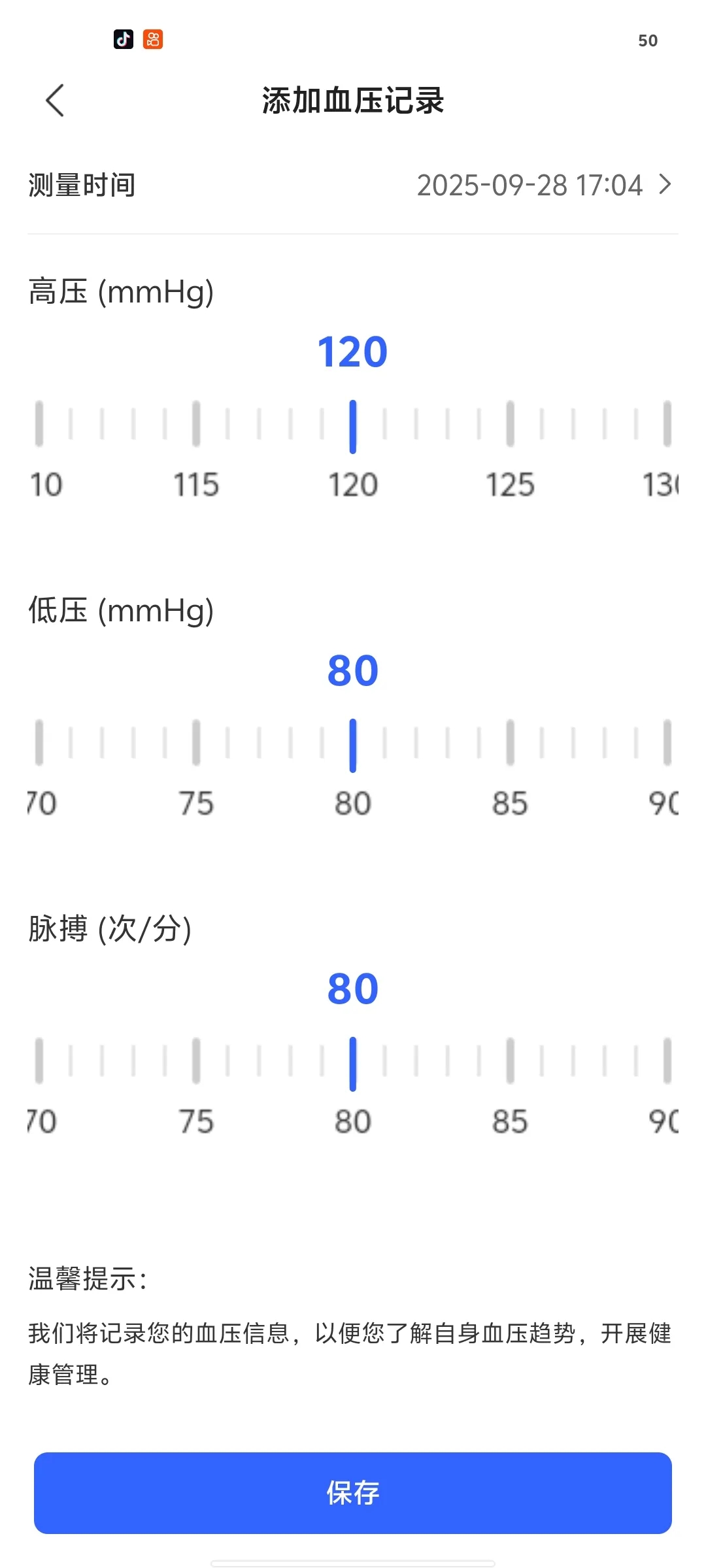706x1568 pixels.
Task: Tap the 低压 ruler at 75
Action: tap(196, 743)
